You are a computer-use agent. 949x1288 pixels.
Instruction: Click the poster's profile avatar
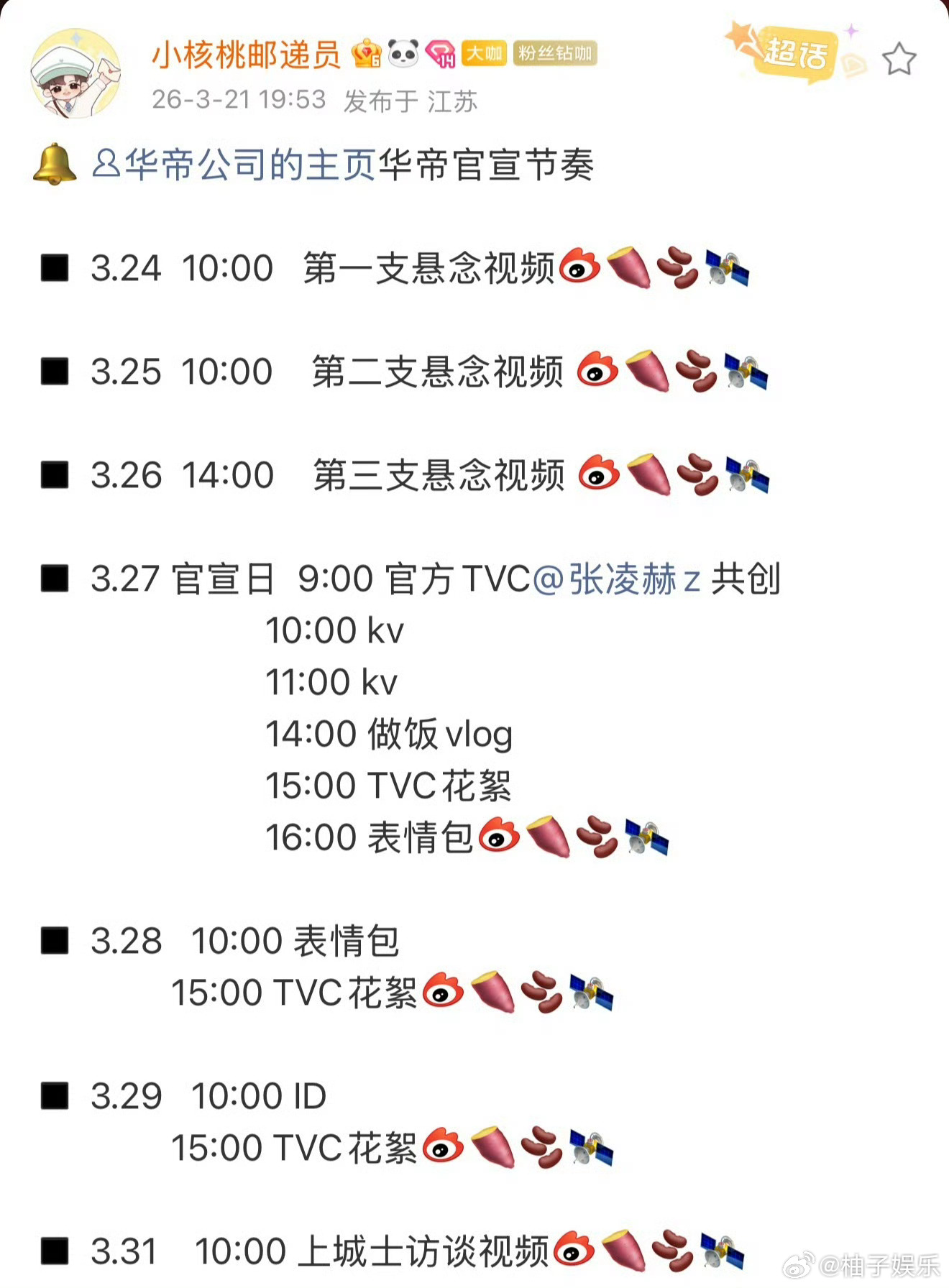[77, 70]
